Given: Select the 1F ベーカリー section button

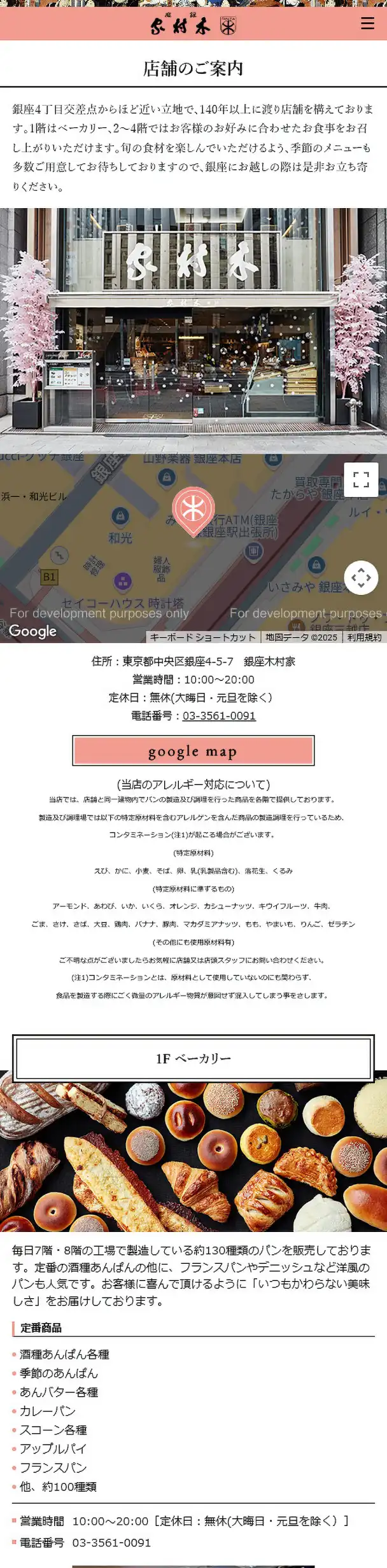Looking at the screenshot, I should [193, 1058].
